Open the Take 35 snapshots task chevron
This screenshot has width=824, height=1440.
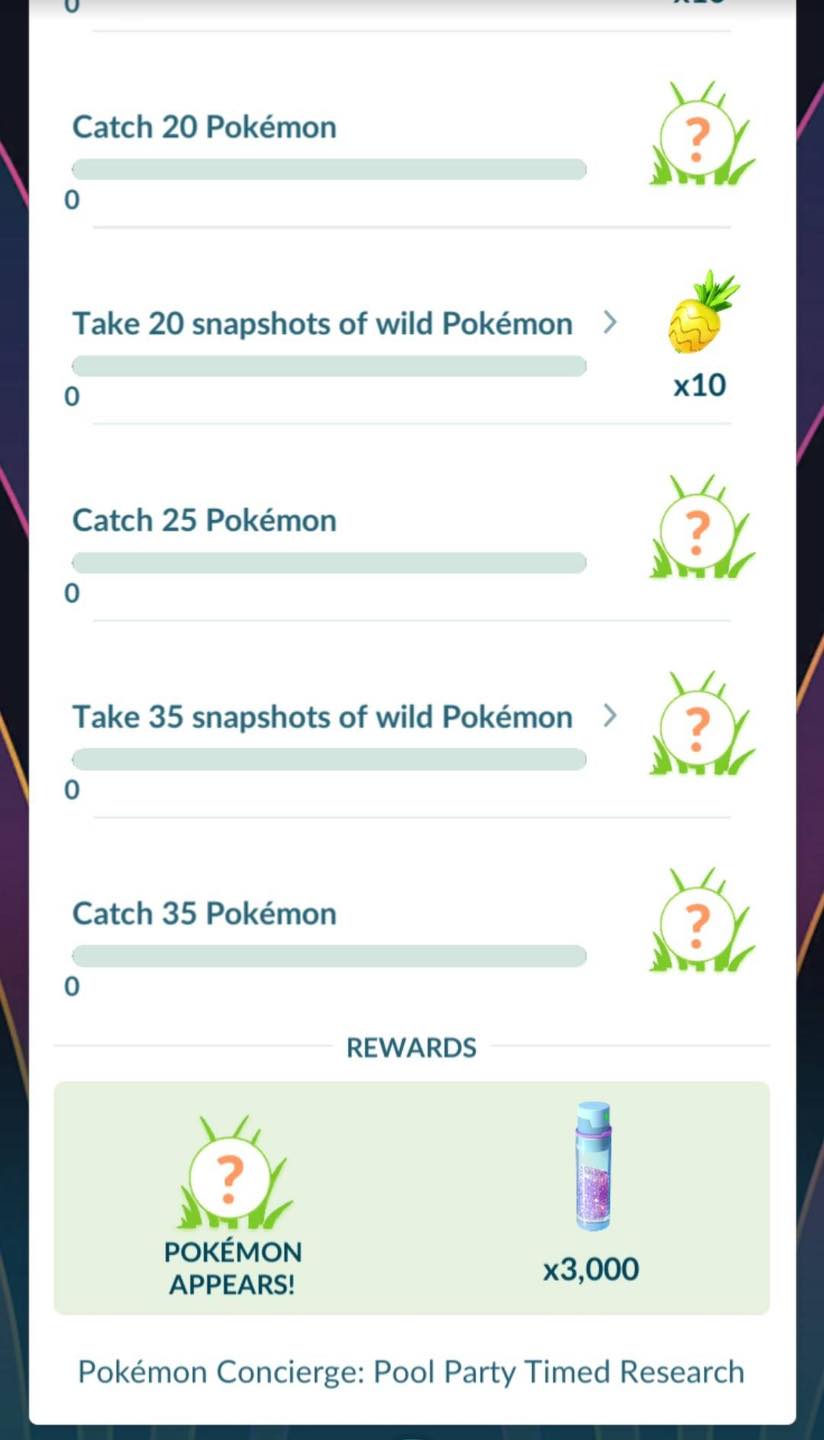[x=610, y=716]
